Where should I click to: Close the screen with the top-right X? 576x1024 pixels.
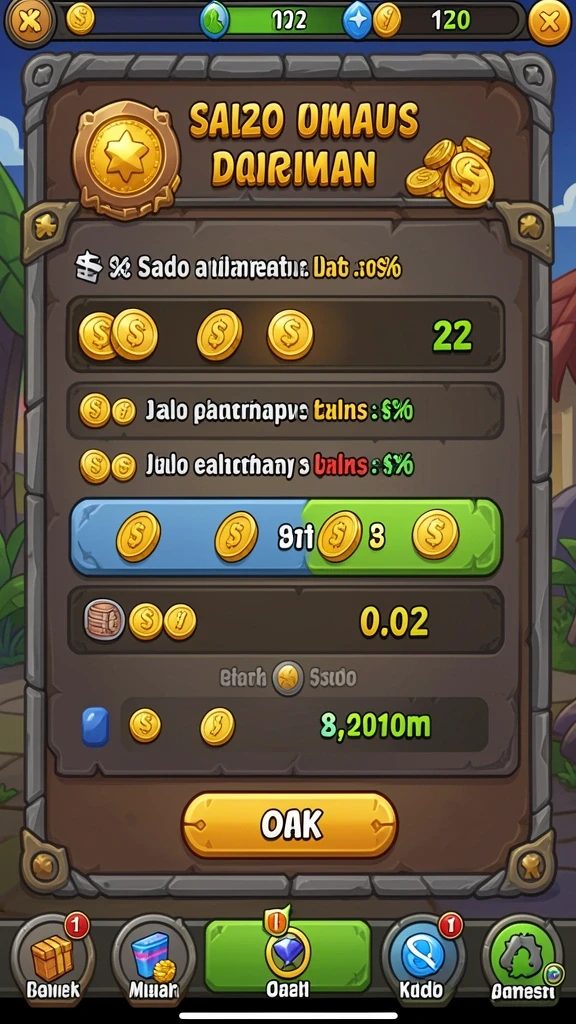549,22
